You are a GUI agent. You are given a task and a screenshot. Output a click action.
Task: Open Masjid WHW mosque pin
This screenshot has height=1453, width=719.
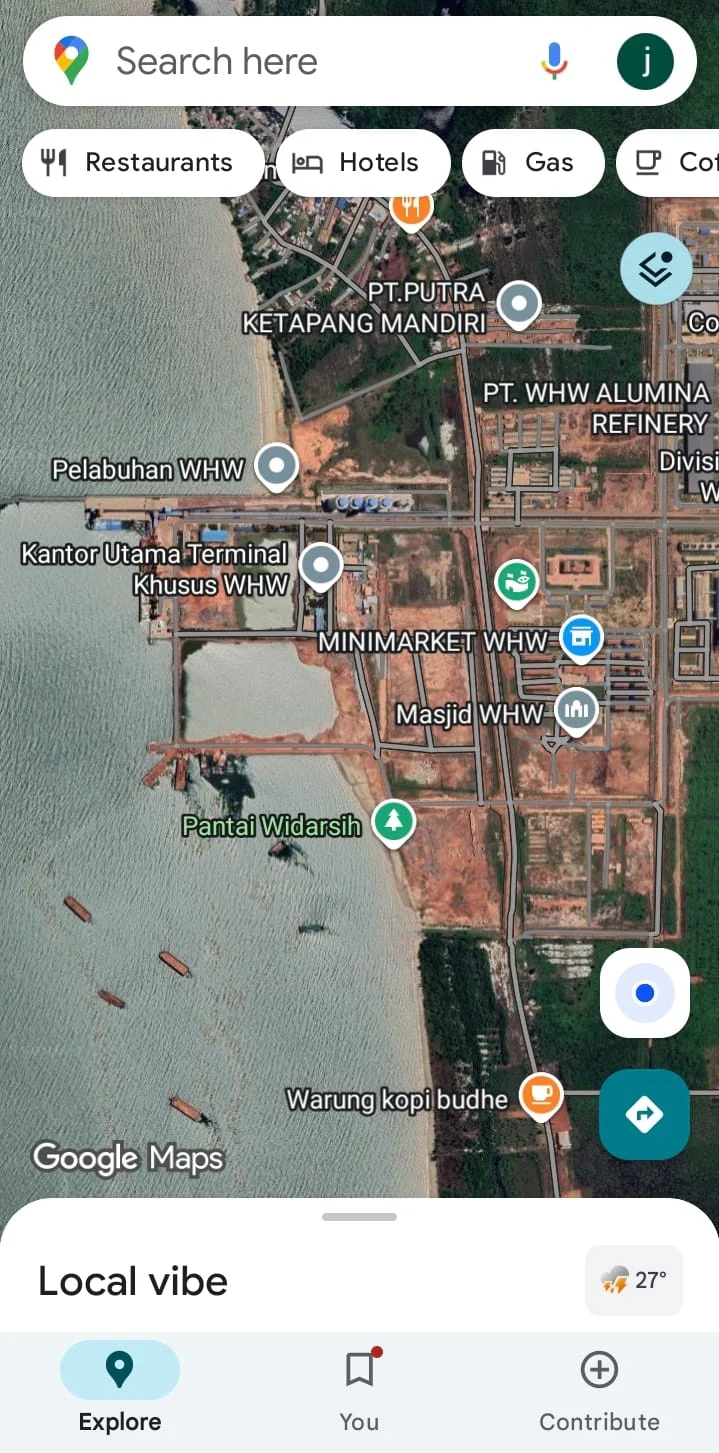(575, 710)
